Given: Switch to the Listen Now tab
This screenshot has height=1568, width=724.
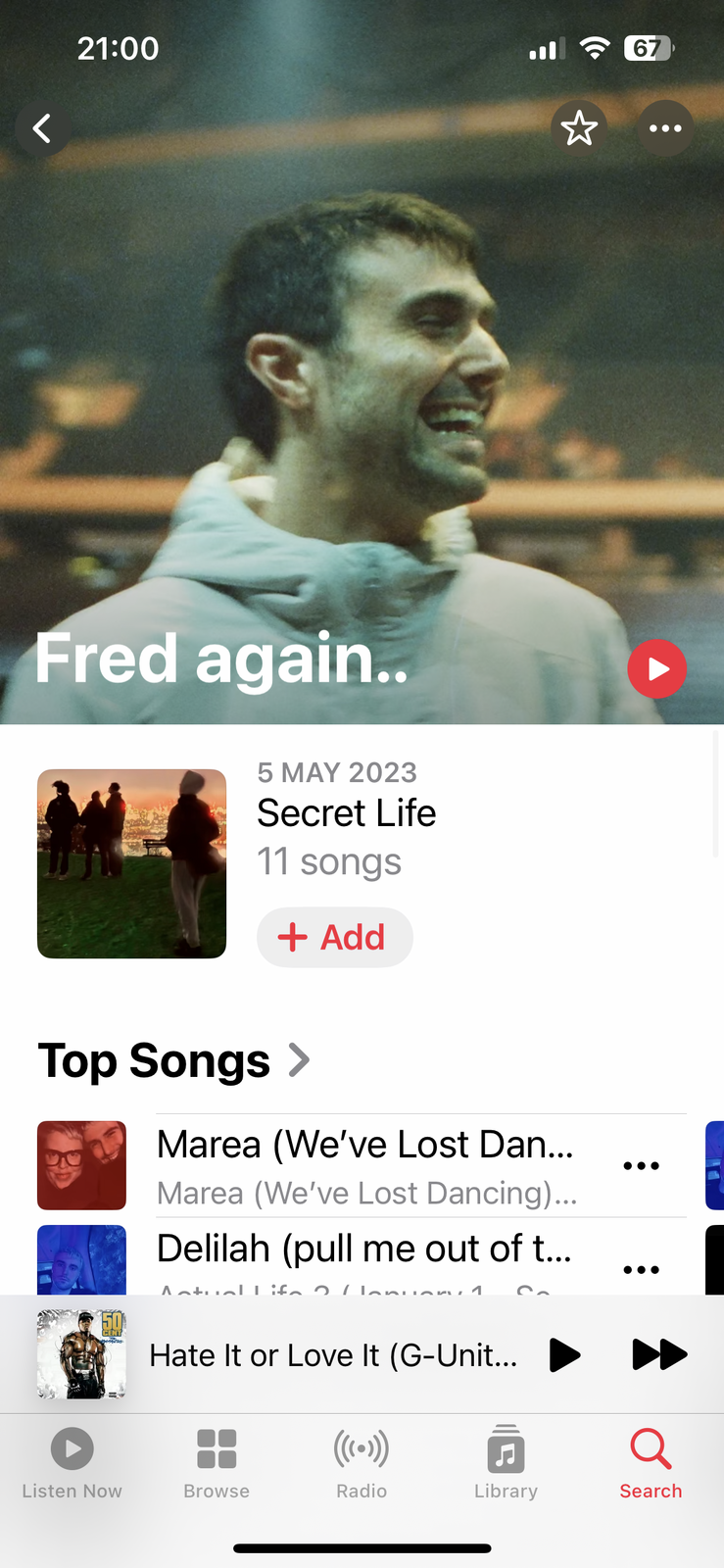Looking at the screenshot, I should [72, 1464].
